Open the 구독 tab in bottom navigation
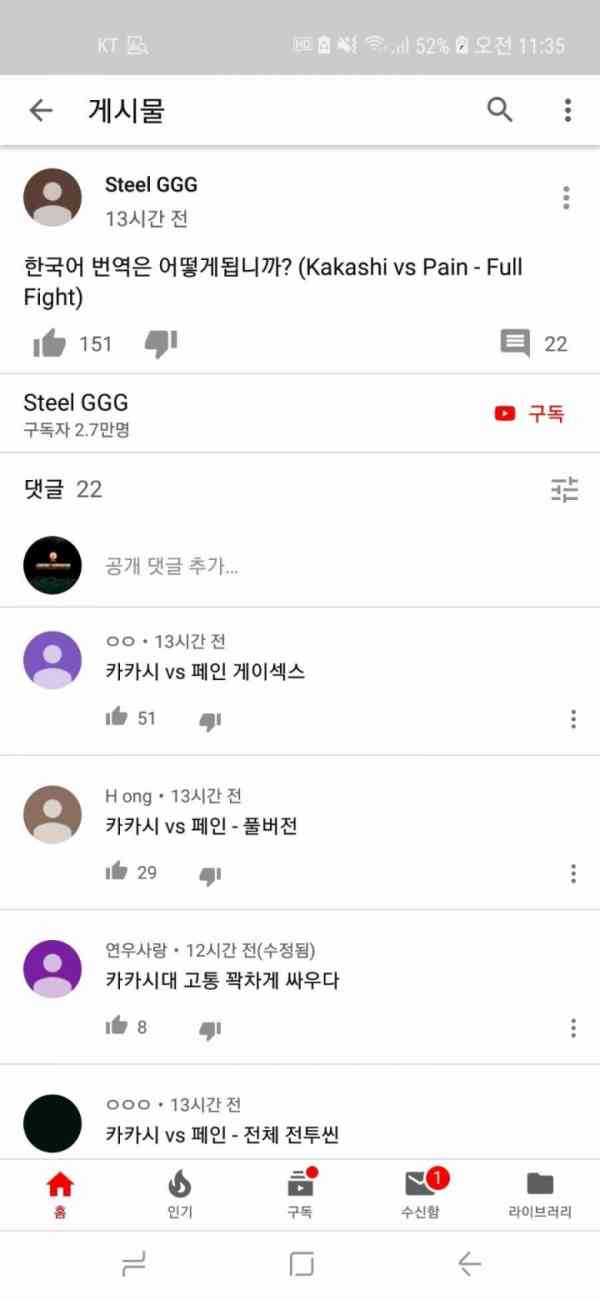 [300, 1194]
